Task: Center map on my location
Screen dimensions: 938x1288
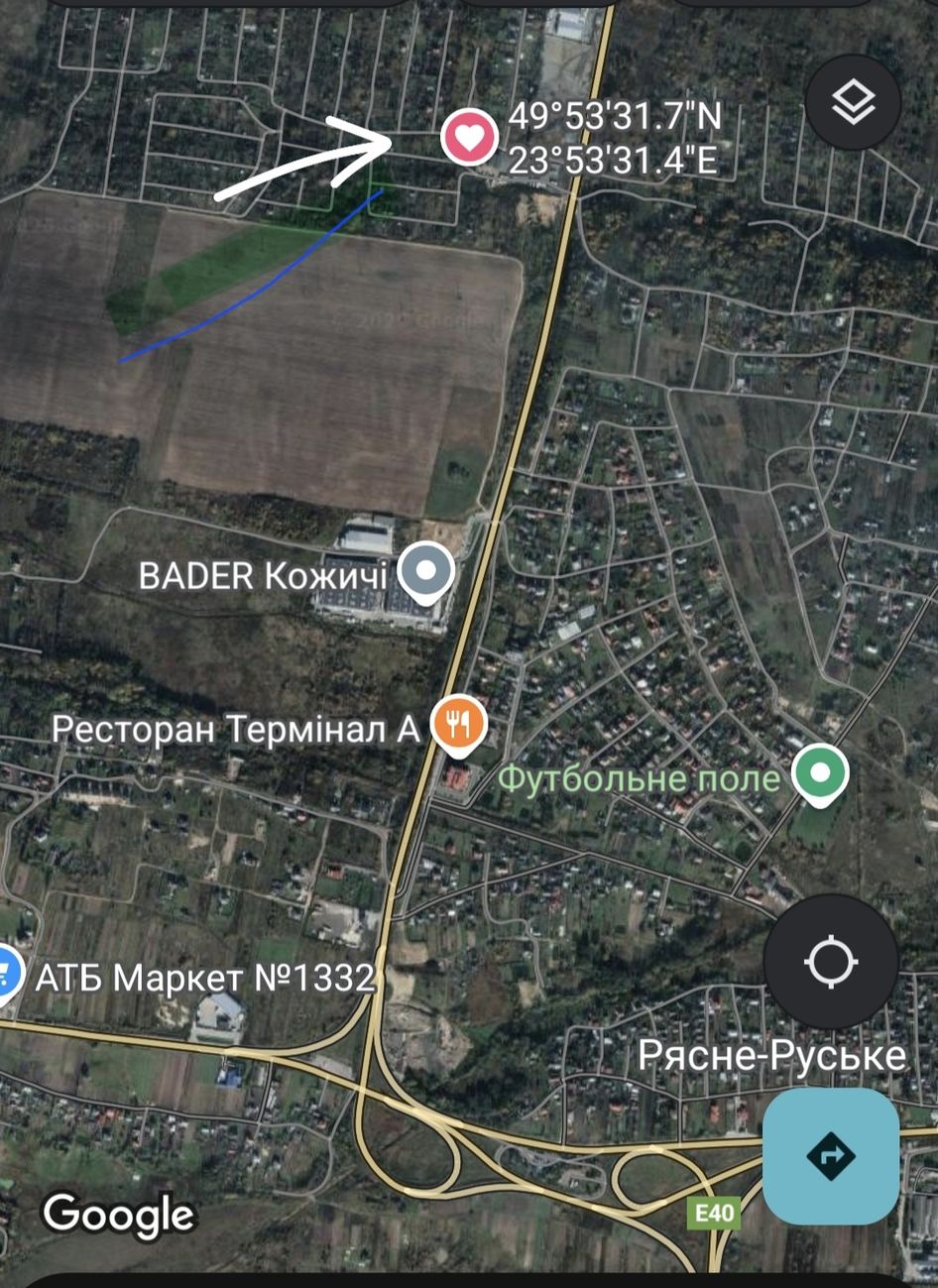Action: click(831, 962)
